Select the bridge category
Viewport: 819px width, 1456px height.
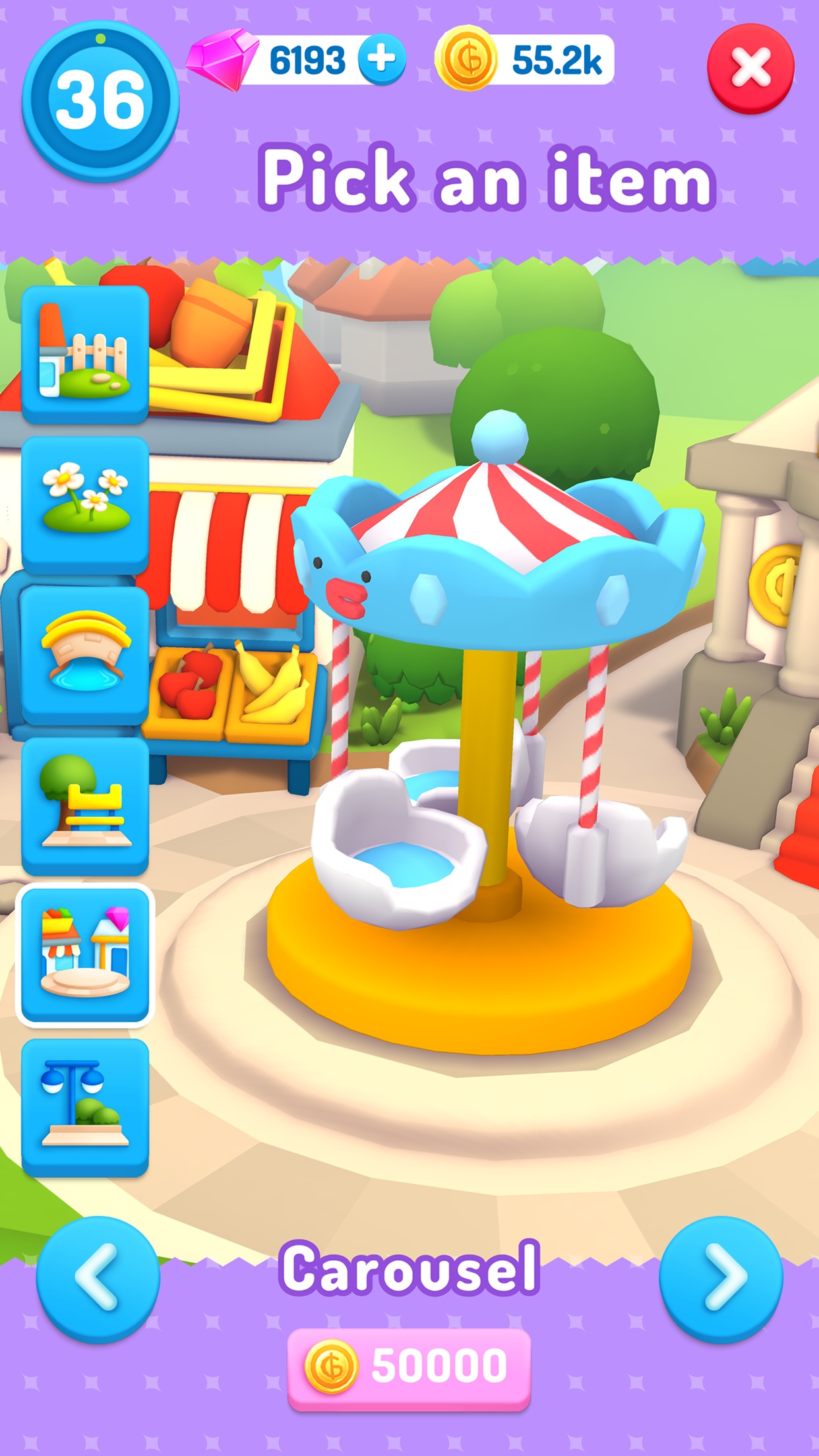(85, 655)
